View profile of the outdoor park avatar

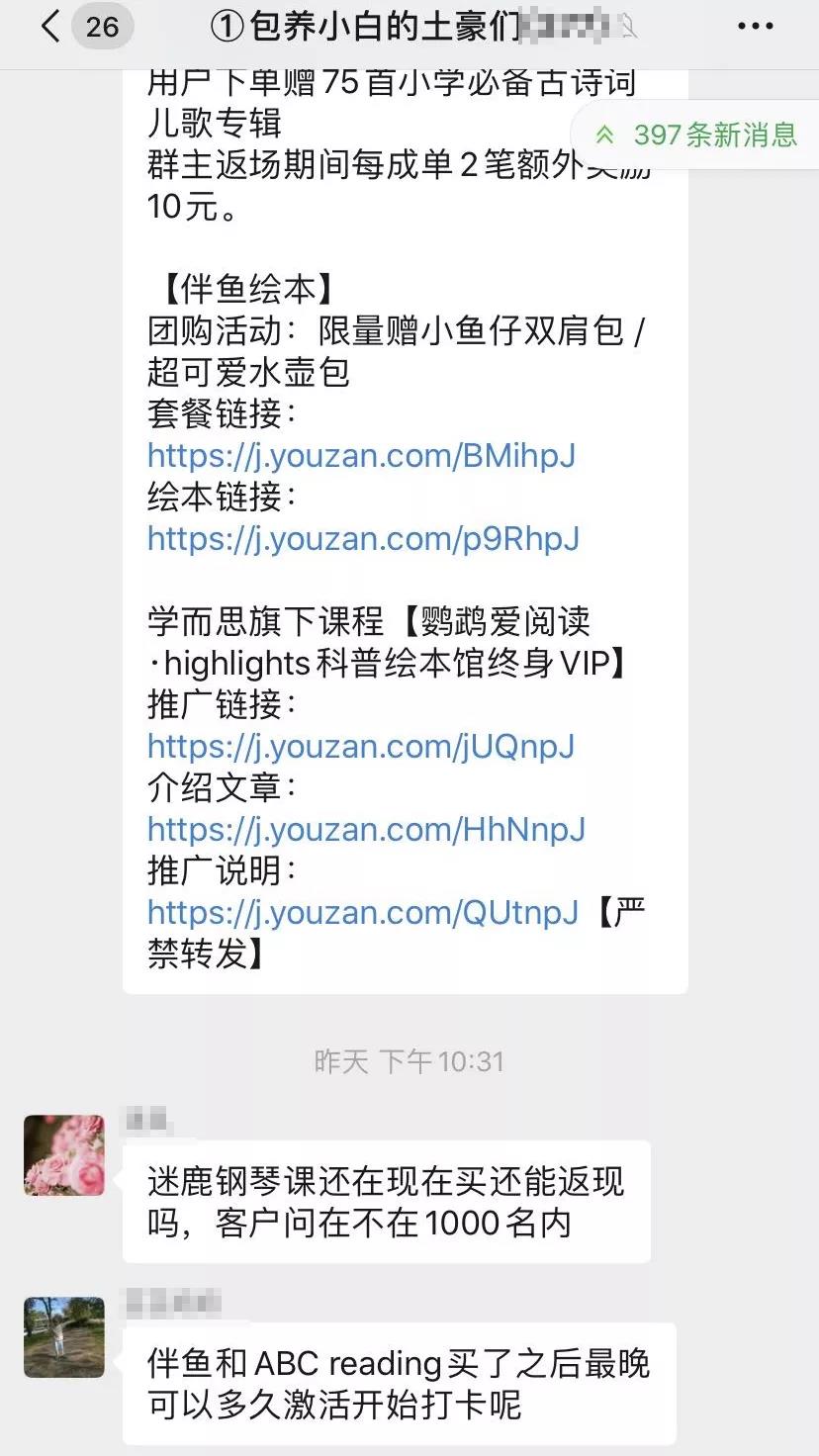coord(64,1337)
